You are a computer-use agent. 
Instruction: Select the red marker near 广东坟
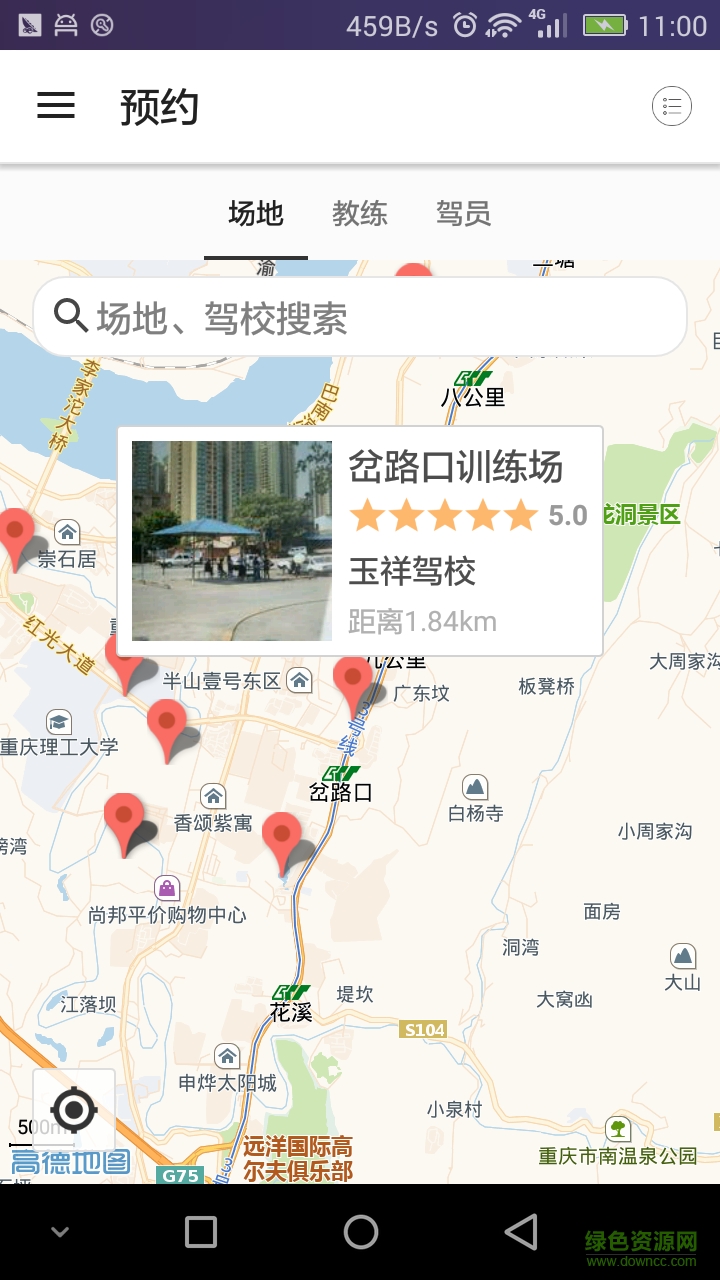click(x=352, y=676)
